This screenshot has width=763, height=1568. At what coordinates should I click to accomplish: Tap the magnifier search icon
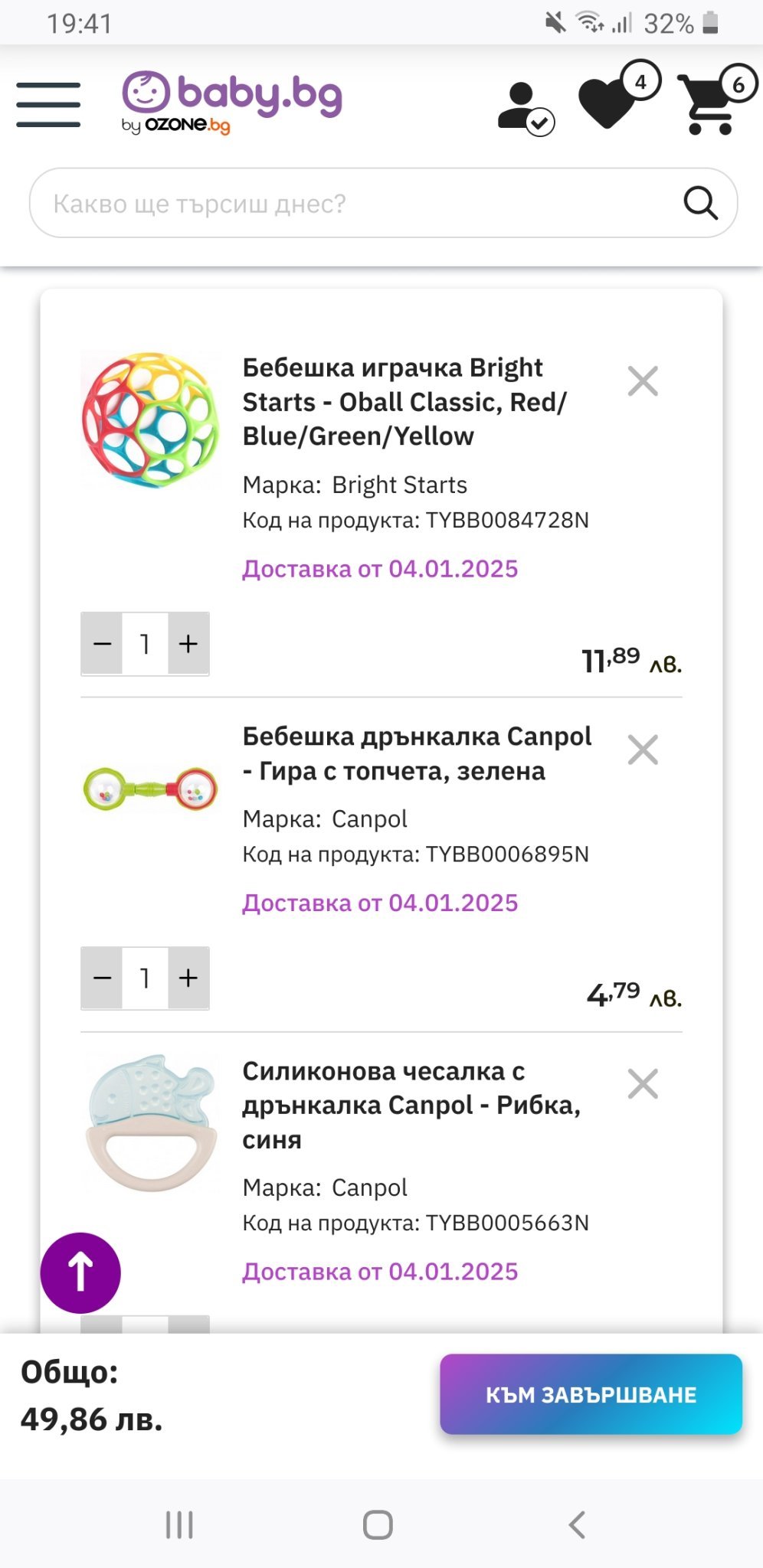700,203
